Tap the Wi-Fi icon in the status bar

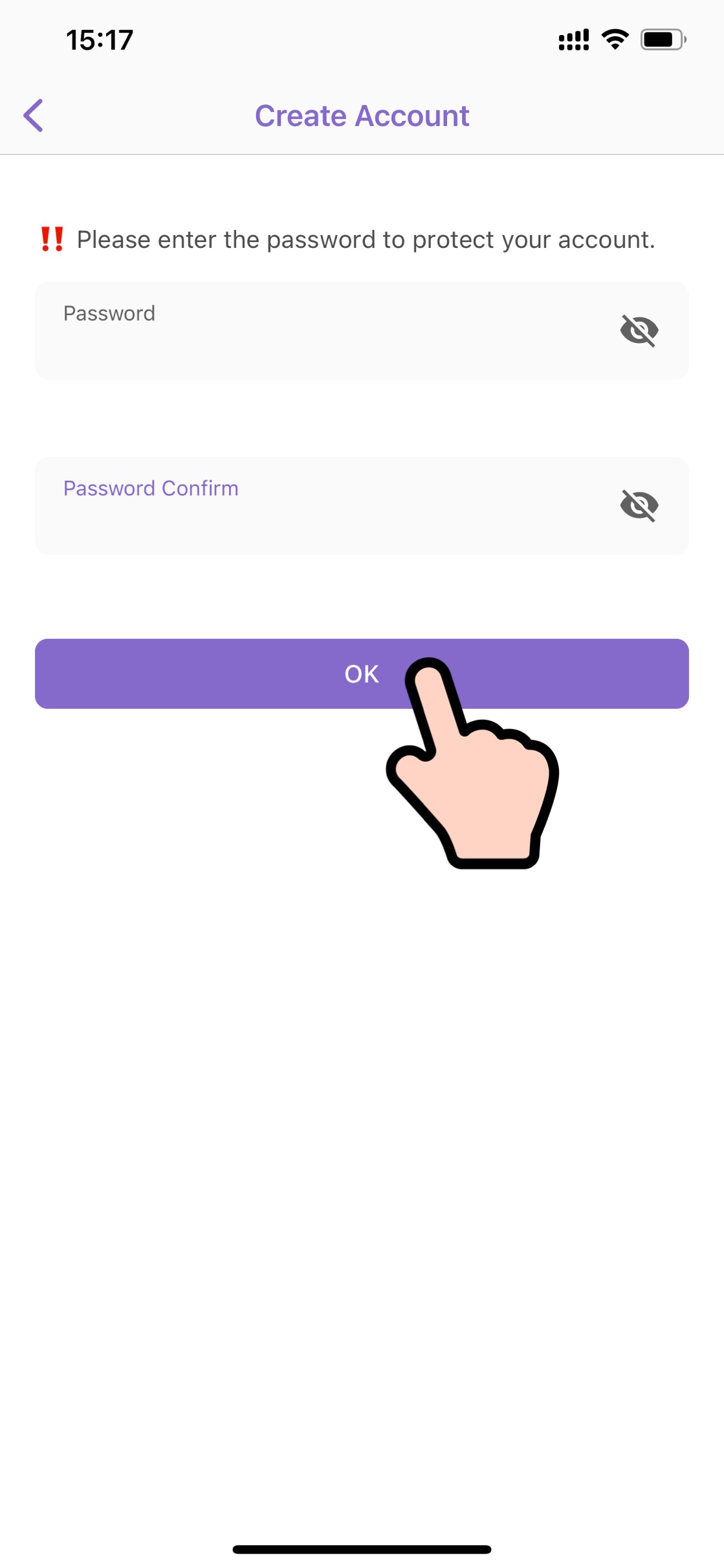(x=613, y=39)
